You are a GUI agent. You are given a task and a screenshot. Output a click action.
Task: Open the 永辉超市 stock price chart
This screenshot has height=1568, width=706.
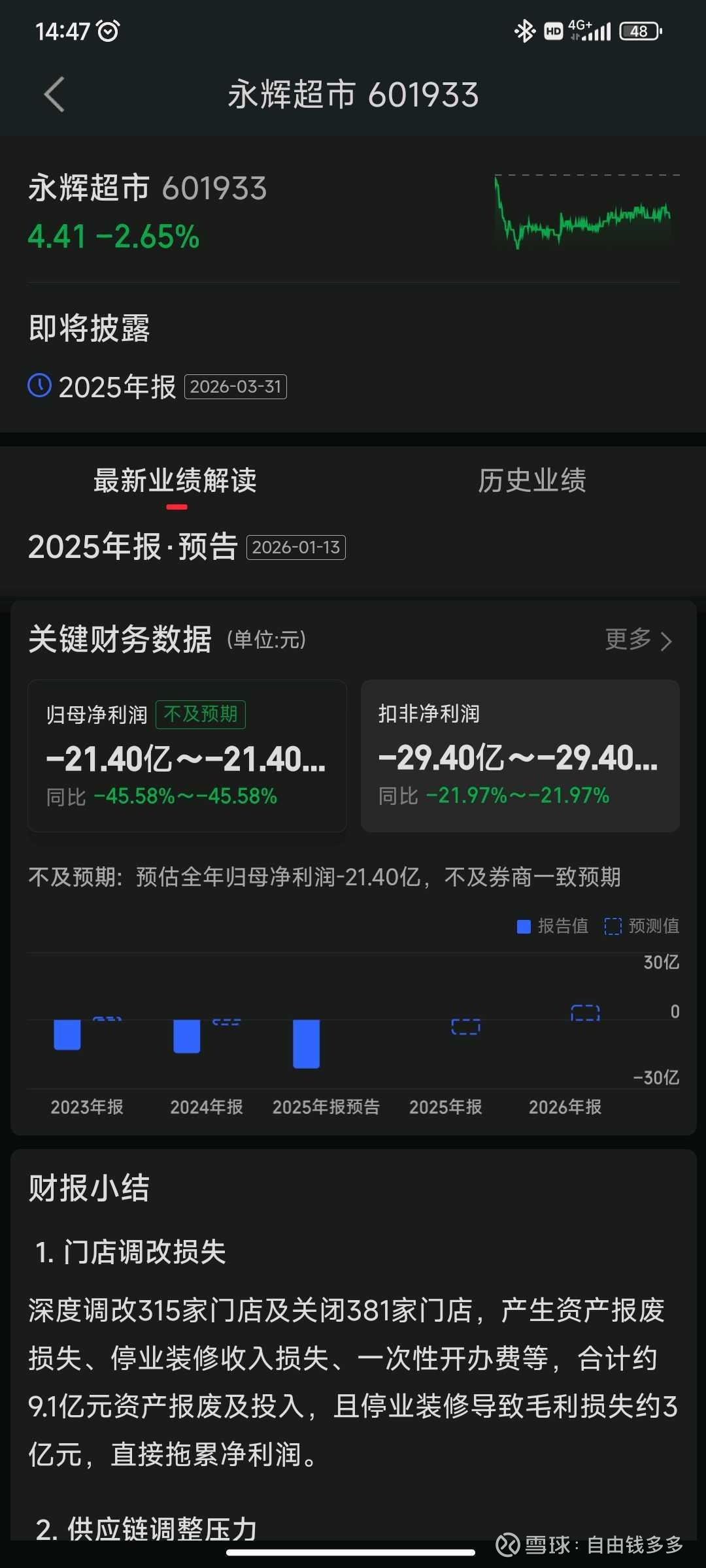coord(586,212)
